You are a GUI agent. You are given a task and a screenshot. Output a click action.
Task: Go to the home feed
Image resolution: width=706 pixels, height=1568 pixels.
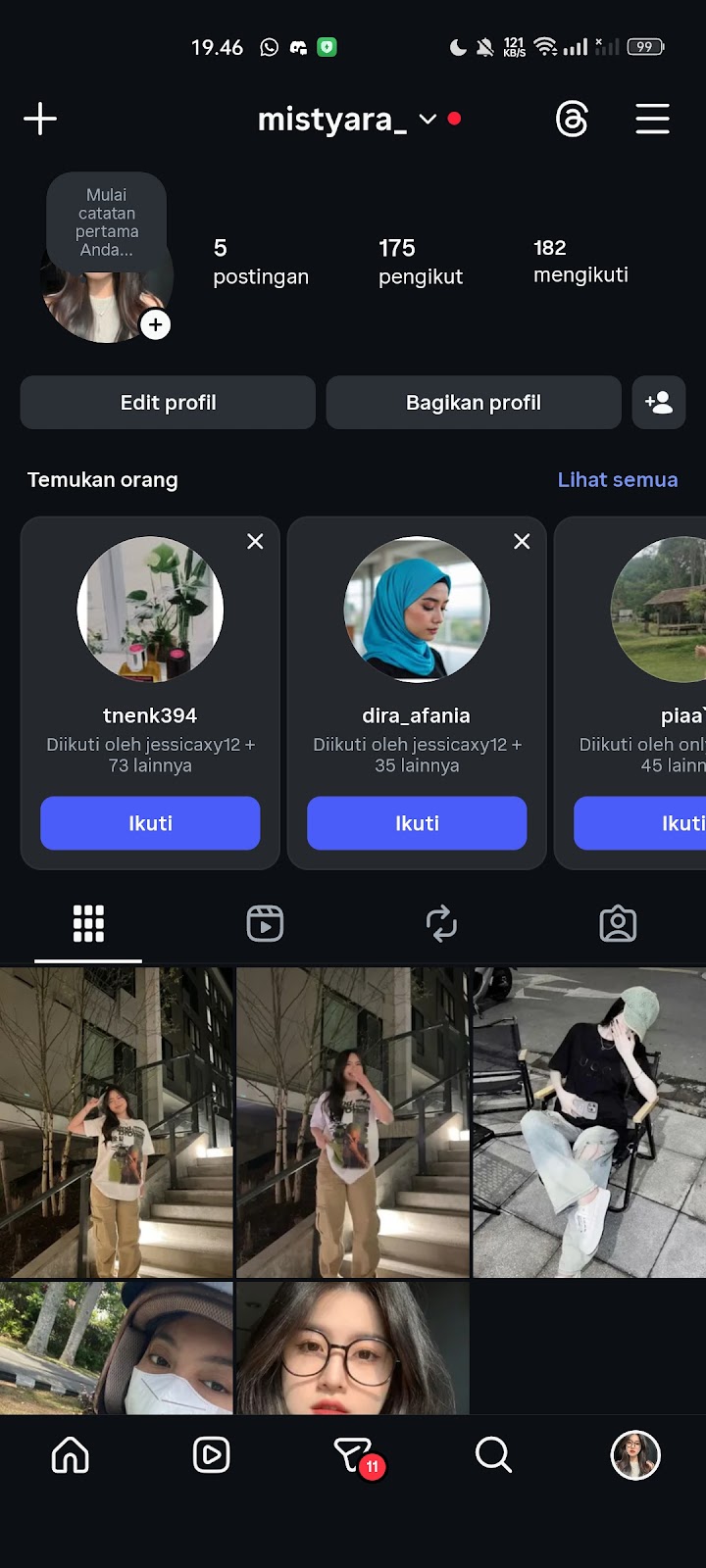coord(71,1455)
